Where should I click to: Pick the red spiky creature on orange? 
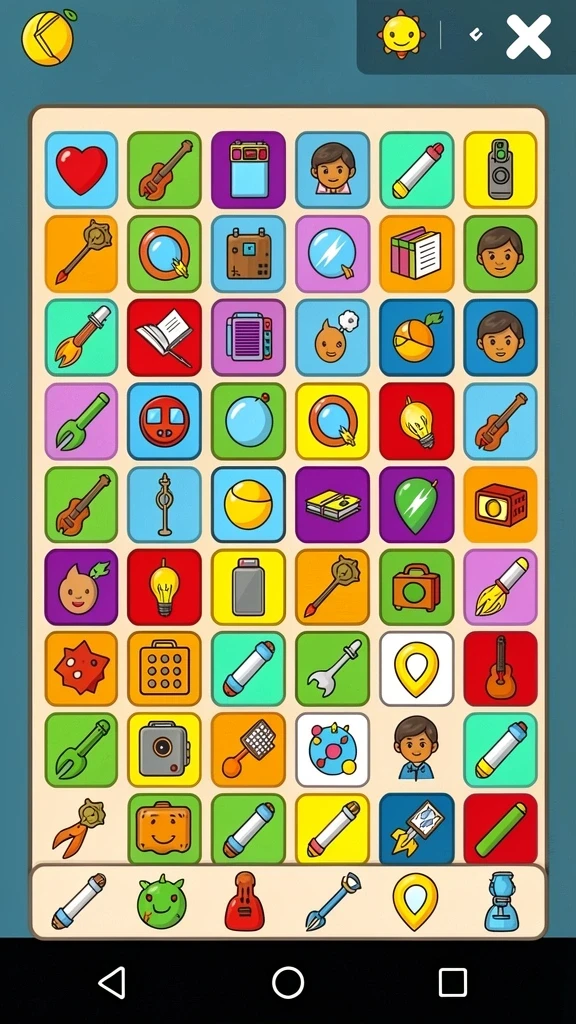point(82,668)
